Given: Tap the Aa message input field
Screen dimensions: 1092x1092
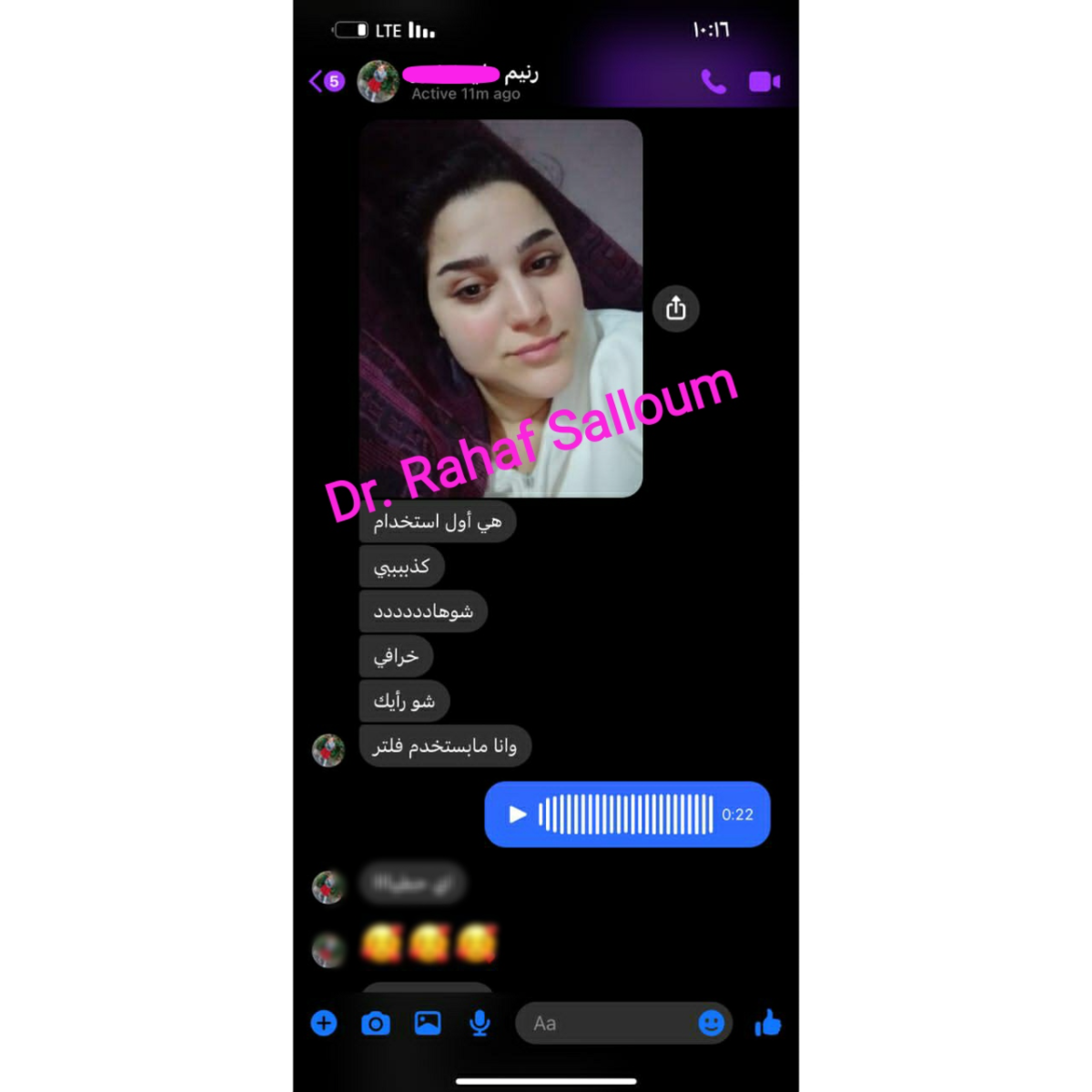Looking at the screenshot, I should (601, 1024).
